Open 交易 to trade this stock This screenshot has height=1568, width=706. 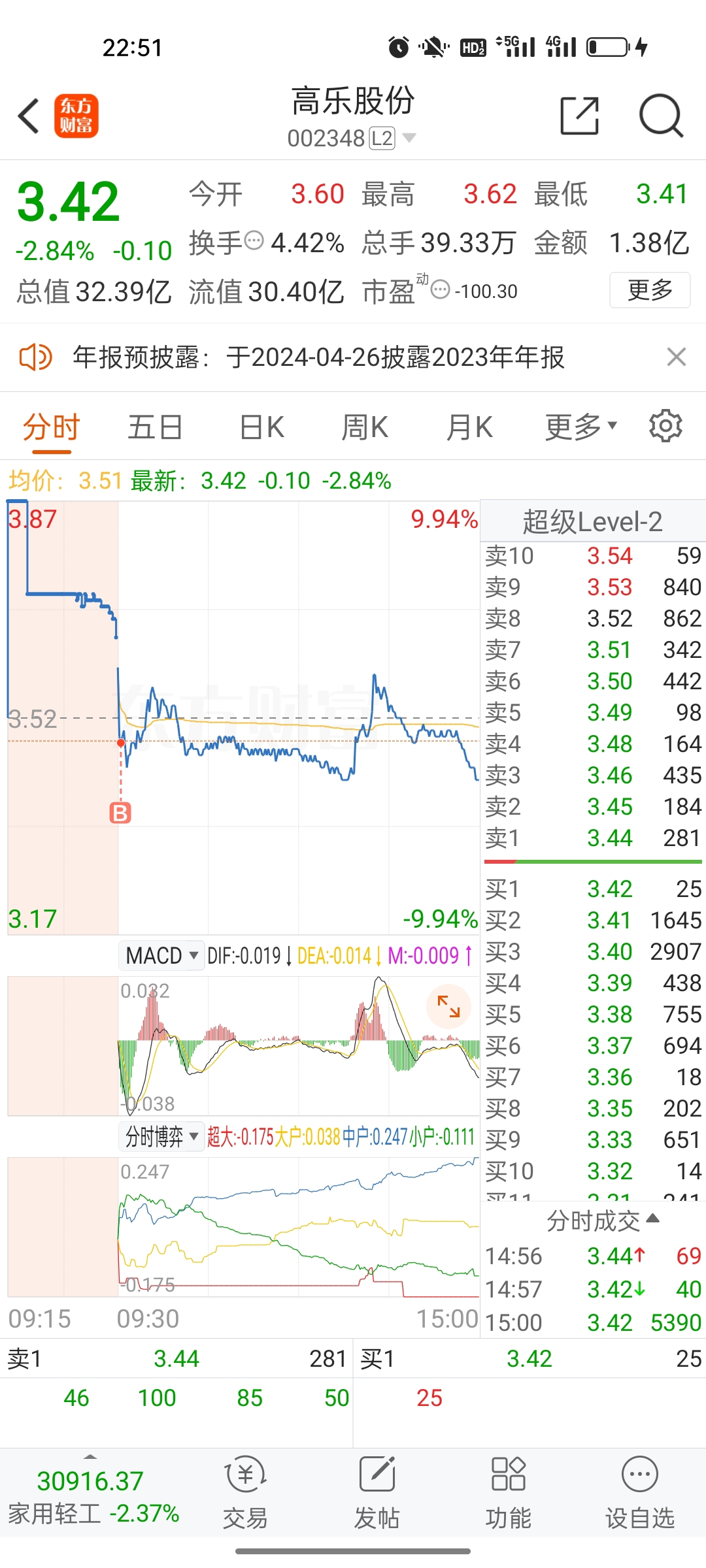(245, 1493)
